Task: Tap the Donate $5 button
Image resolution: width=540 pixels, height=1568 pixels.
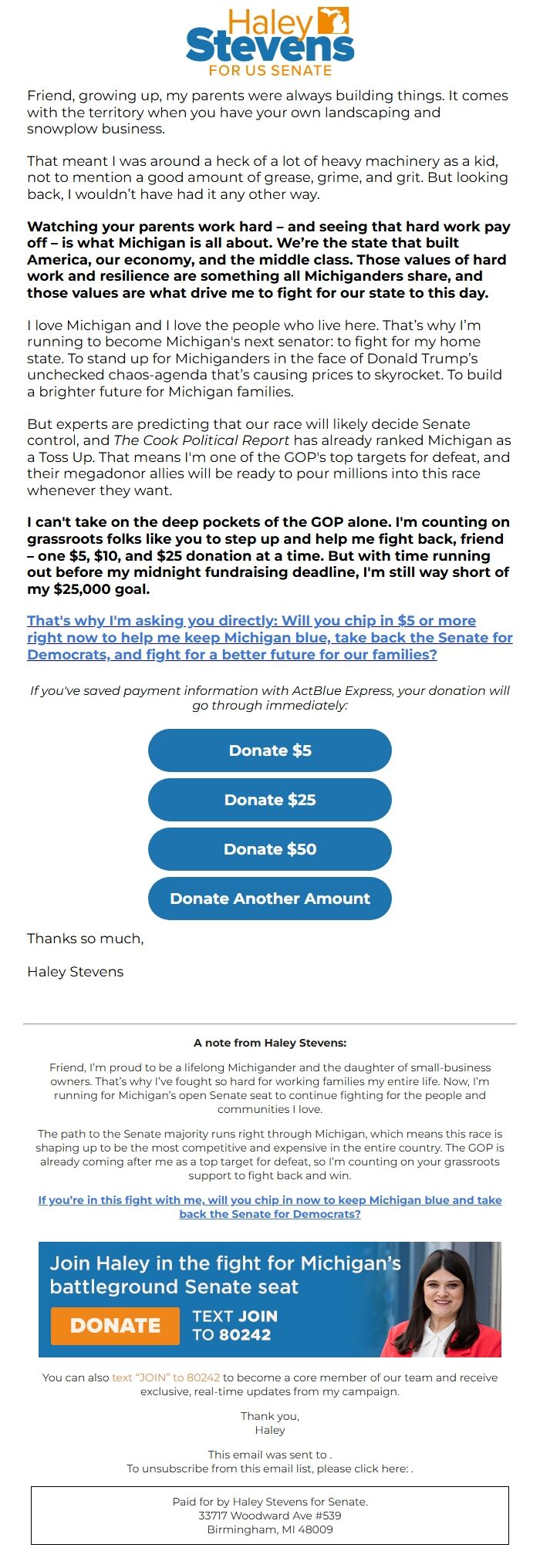Action: point(270,750)
